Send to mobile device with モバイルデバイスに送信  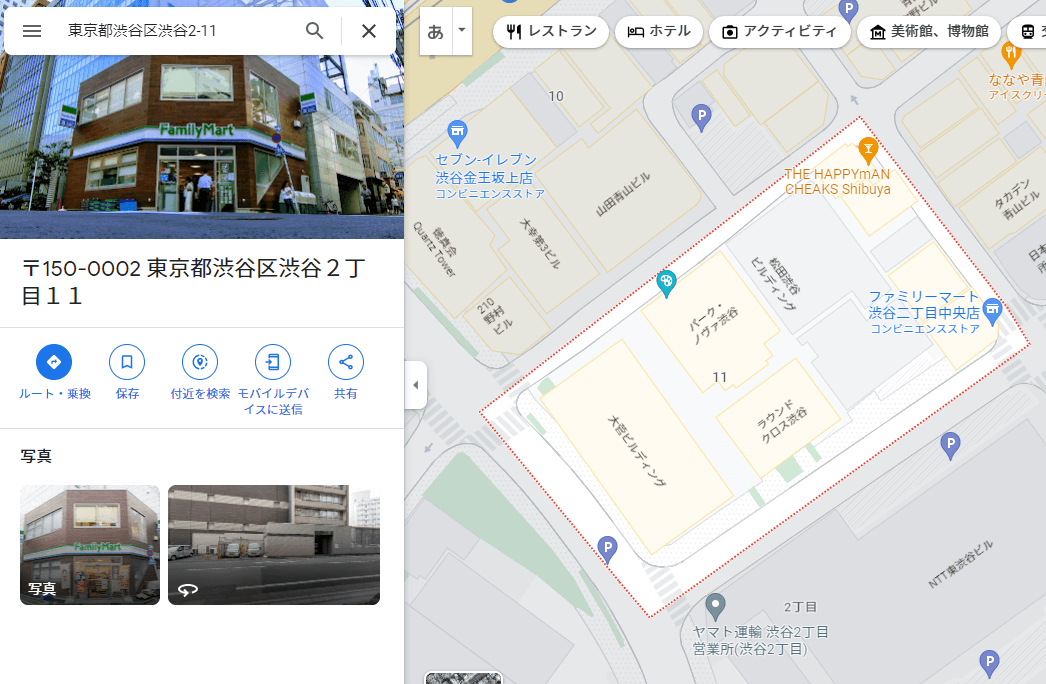click(x=273, y=362)
